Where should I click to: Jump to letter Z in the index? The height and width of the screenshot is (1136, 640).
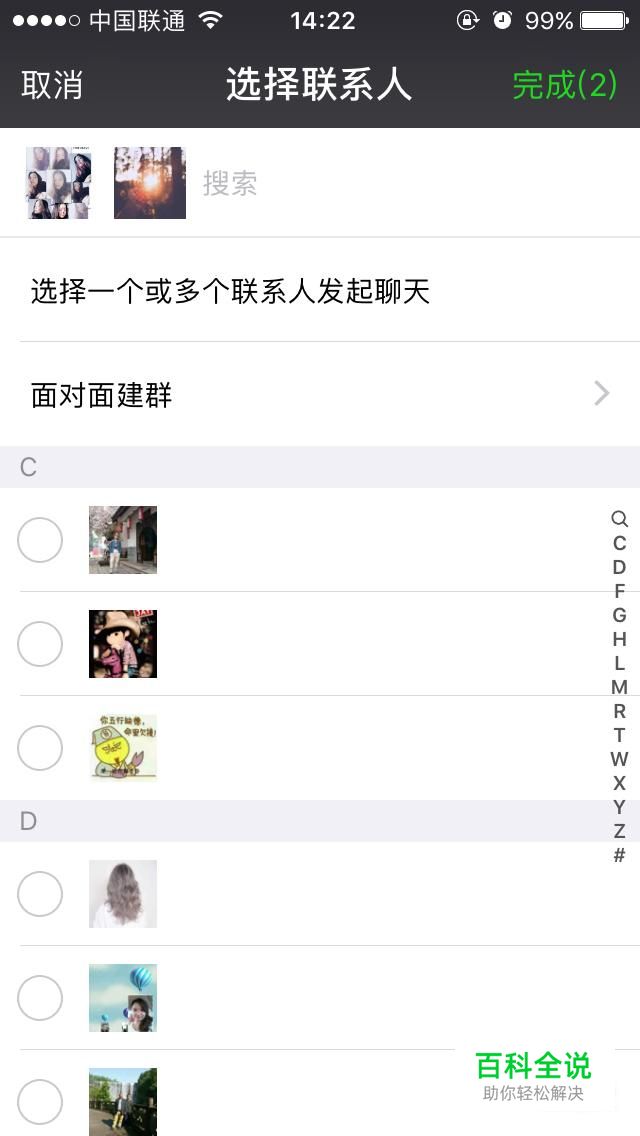pos(619,831)
